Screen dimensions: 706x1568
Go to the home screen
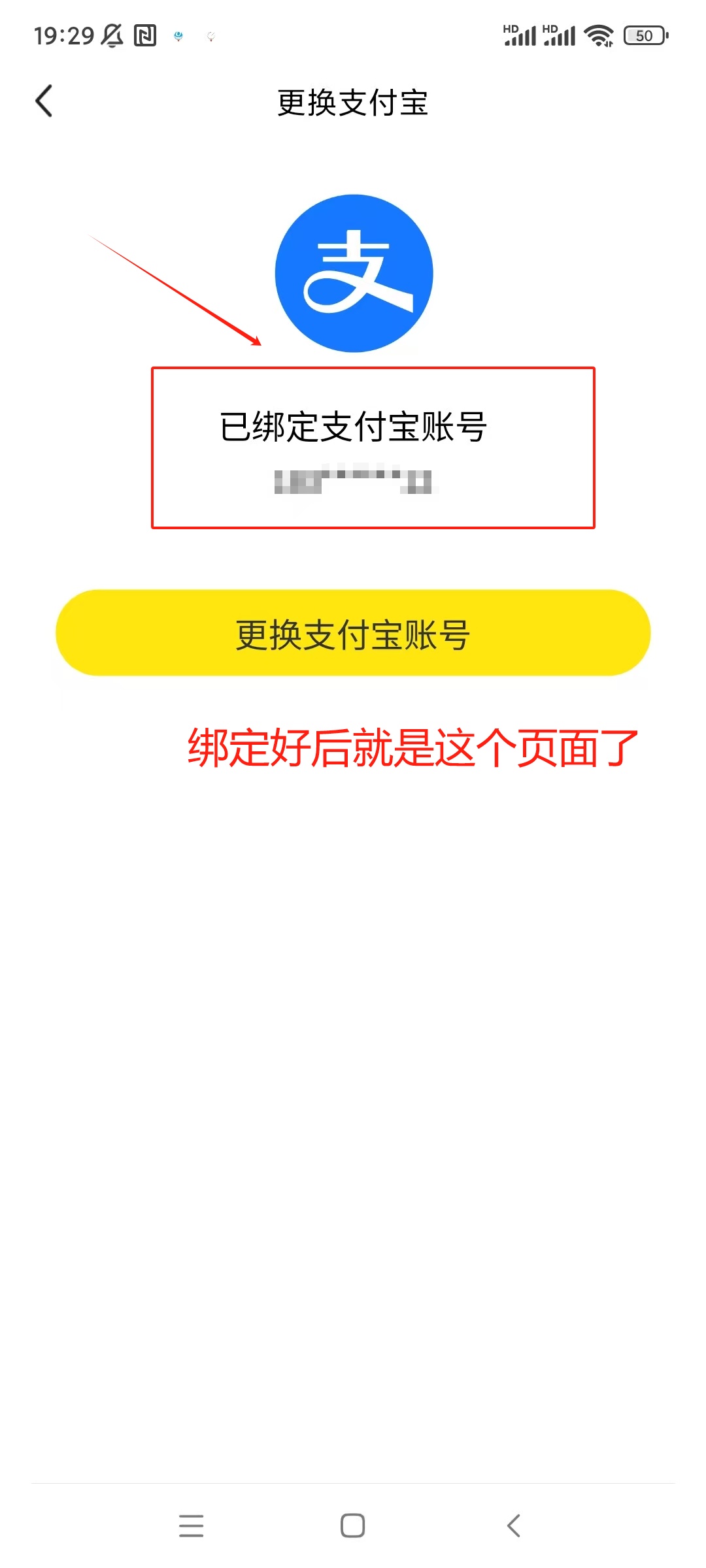[x=353, y=1526]
